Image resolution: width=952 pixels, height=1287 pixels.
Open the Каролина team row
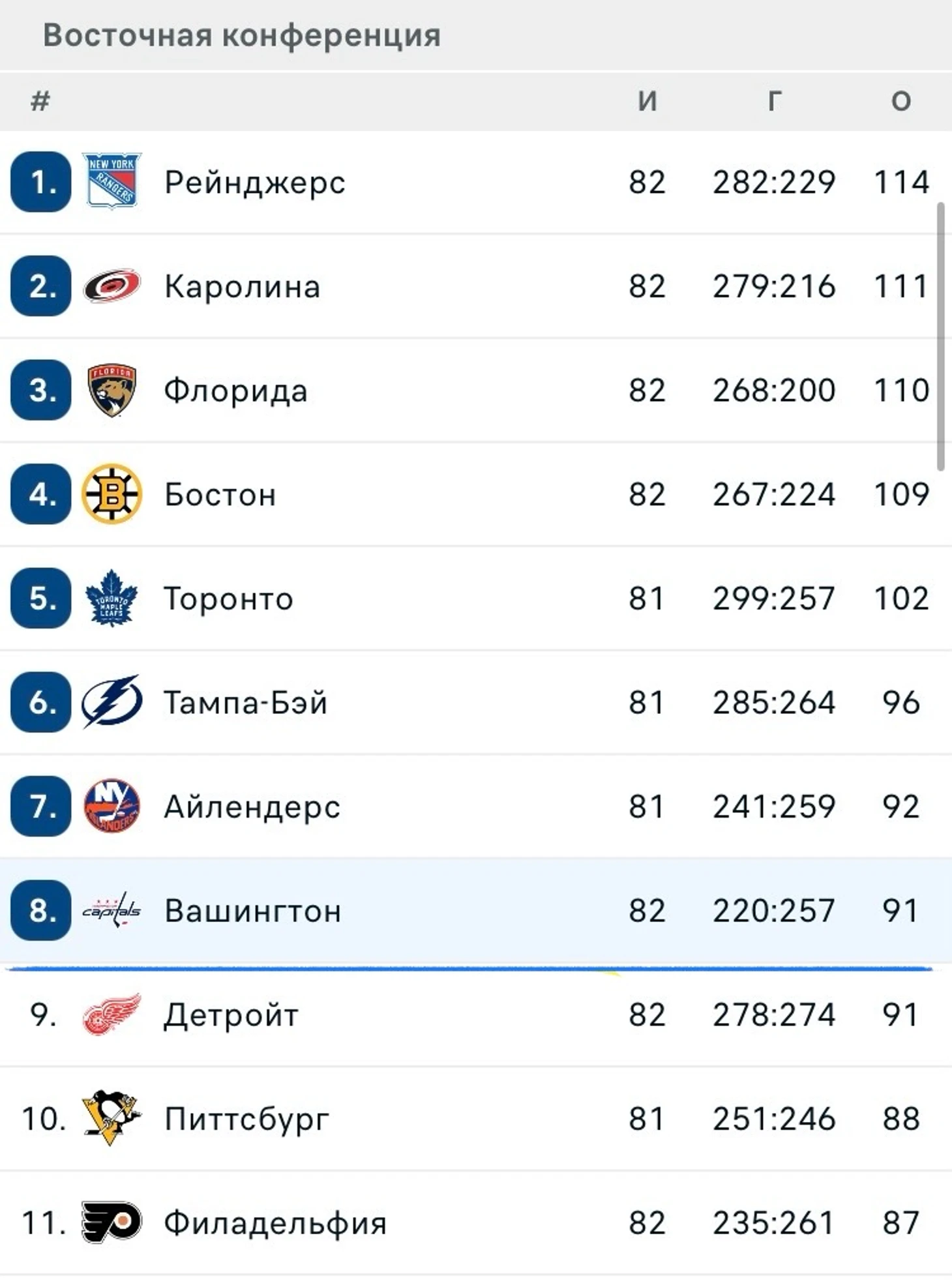[242, 286]
